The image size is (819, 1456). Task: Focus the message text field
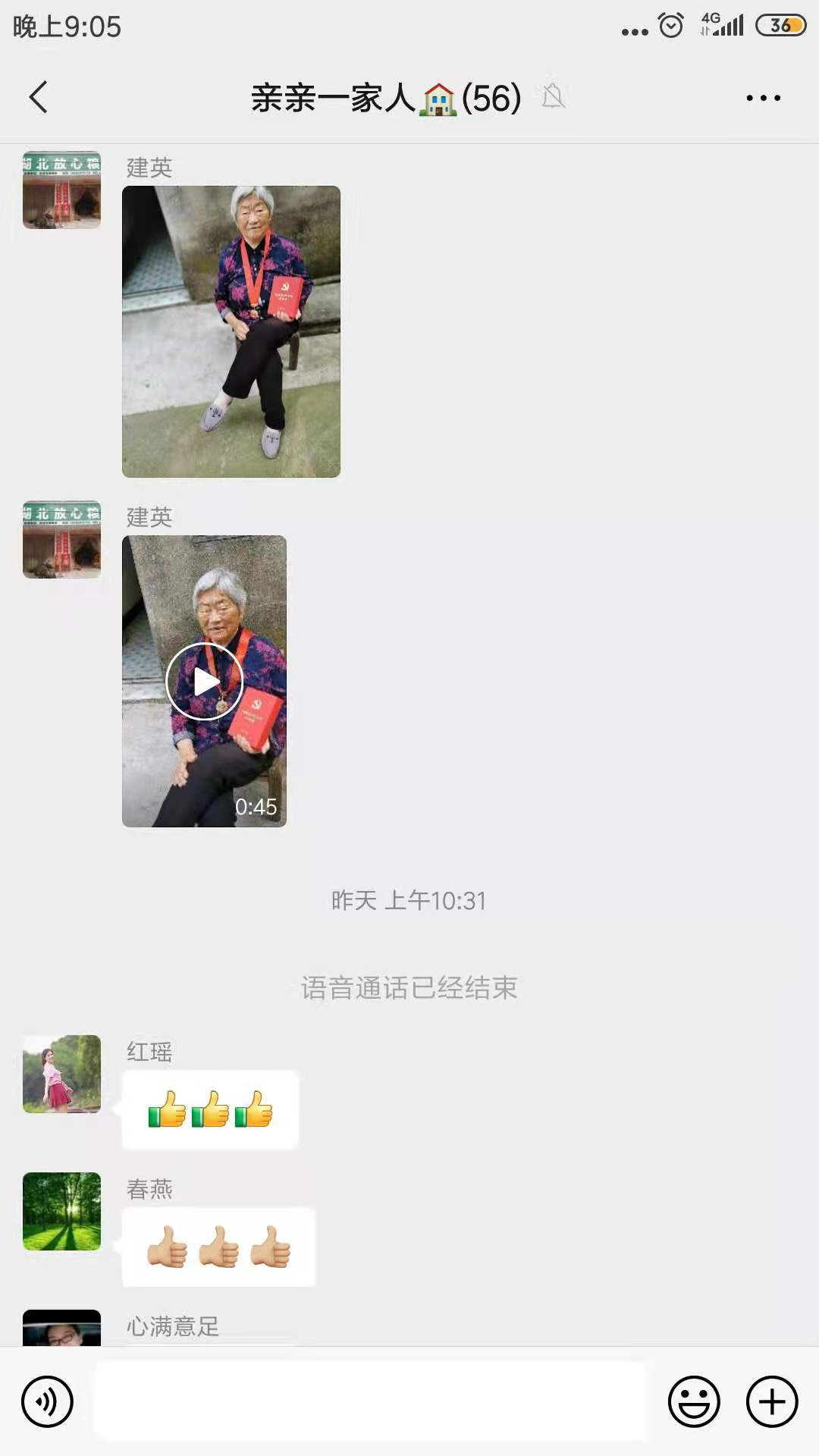[370, 1401]
